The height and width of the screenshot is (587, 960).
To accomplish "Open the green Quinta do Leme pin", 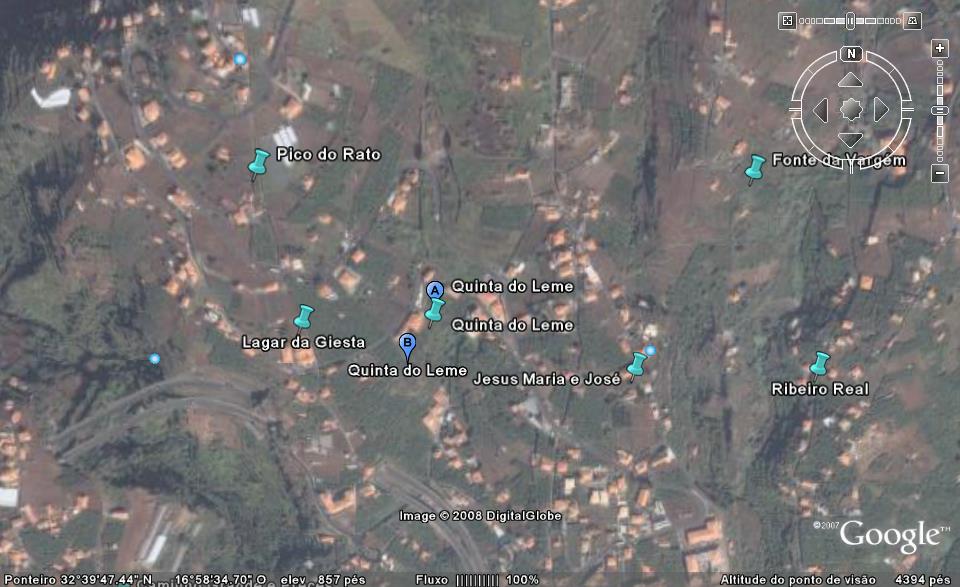I will click(x=434, y=311).
